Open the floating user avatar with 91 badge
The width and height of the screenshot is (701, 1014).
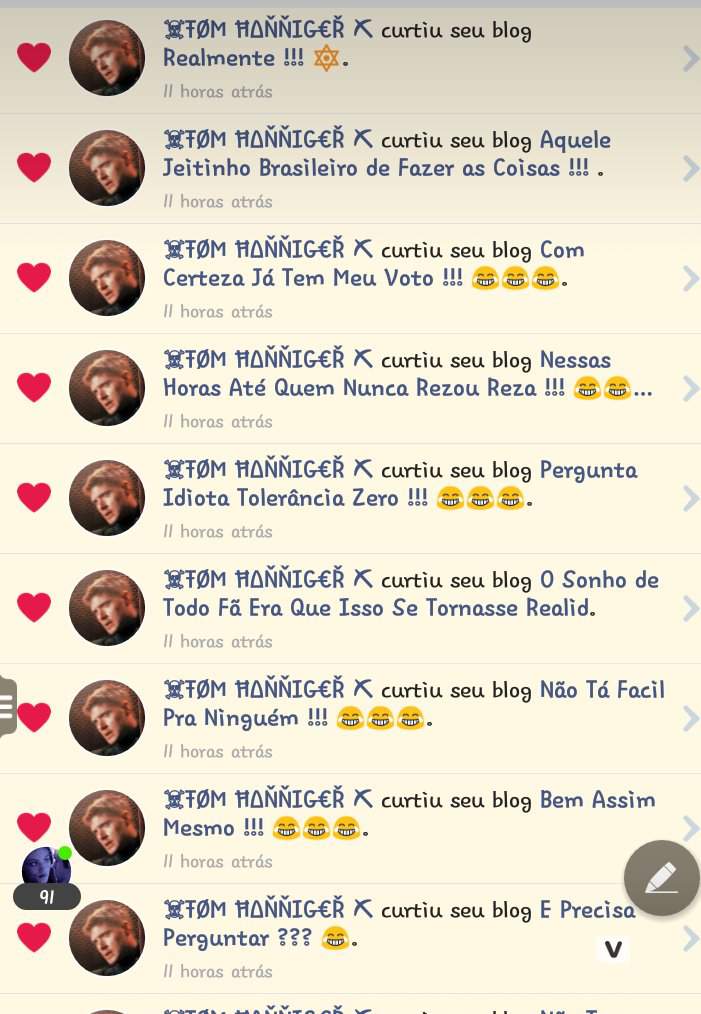click(x=46, y=868)
